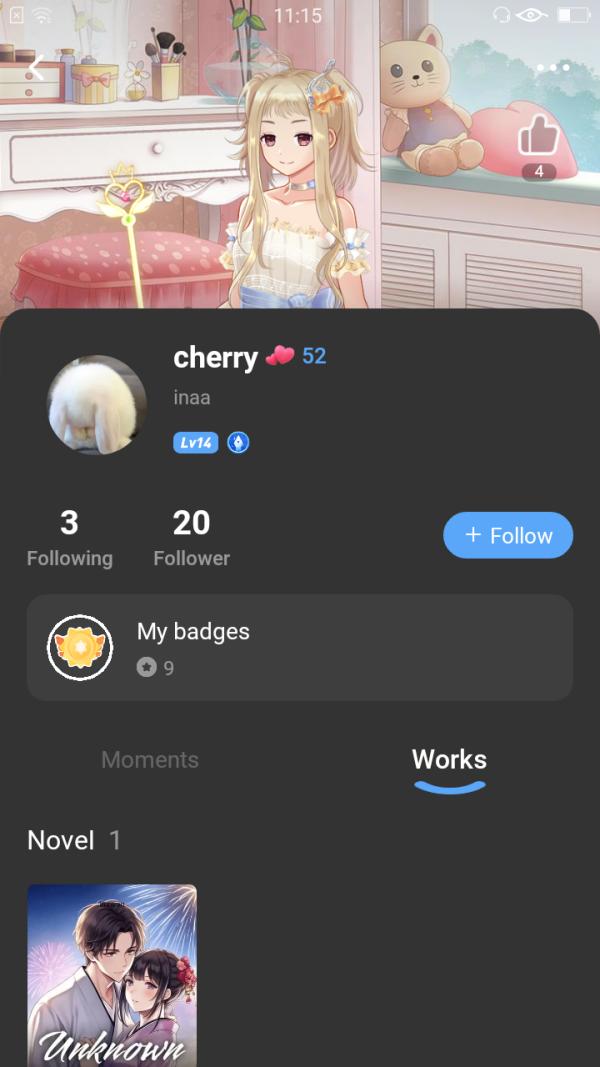Go back using the top-left arrow
This screenshot has width=600, height=1067.
[x=36, y=68]
